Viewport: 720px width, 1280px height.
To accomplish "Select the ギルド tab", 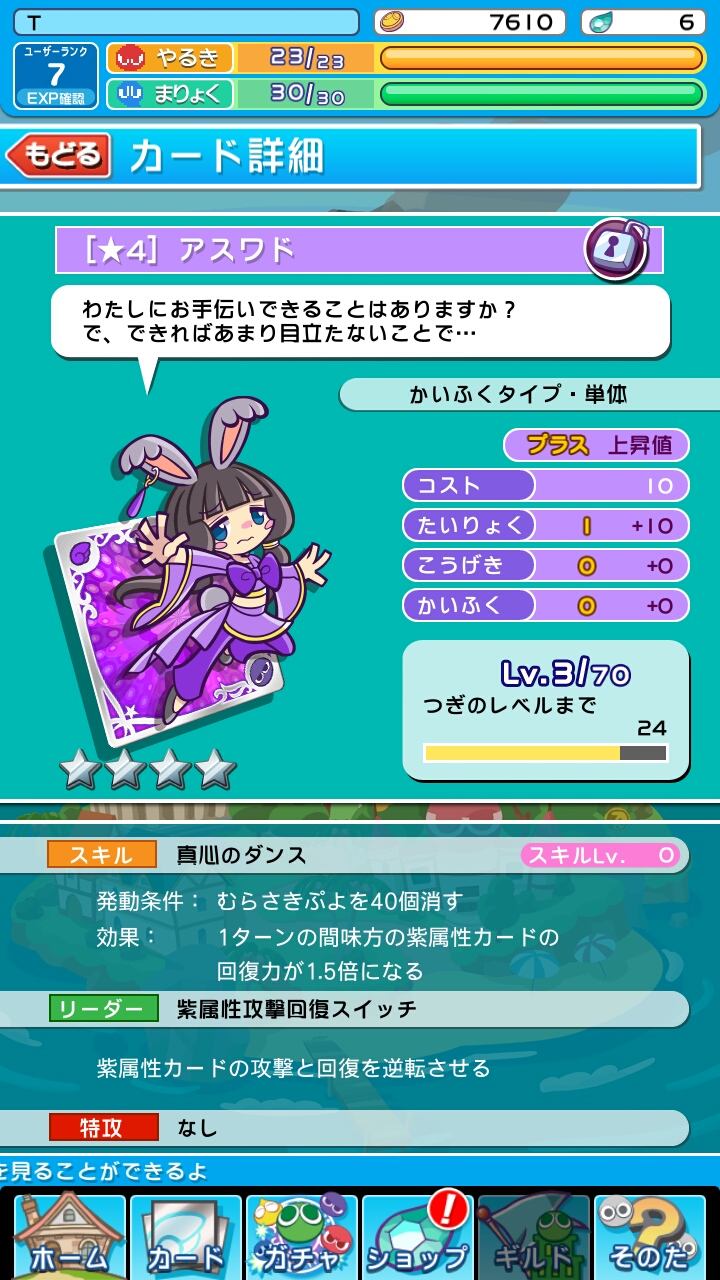I will tap(534, 1238).
